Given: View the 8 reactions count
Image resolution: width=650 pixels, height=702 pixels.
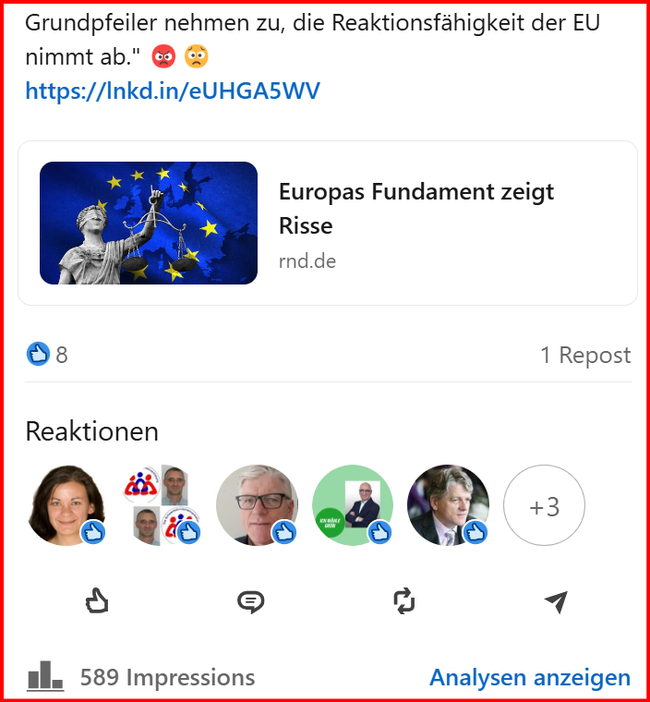Looking at the screenshot, I should tap(48, 354).
